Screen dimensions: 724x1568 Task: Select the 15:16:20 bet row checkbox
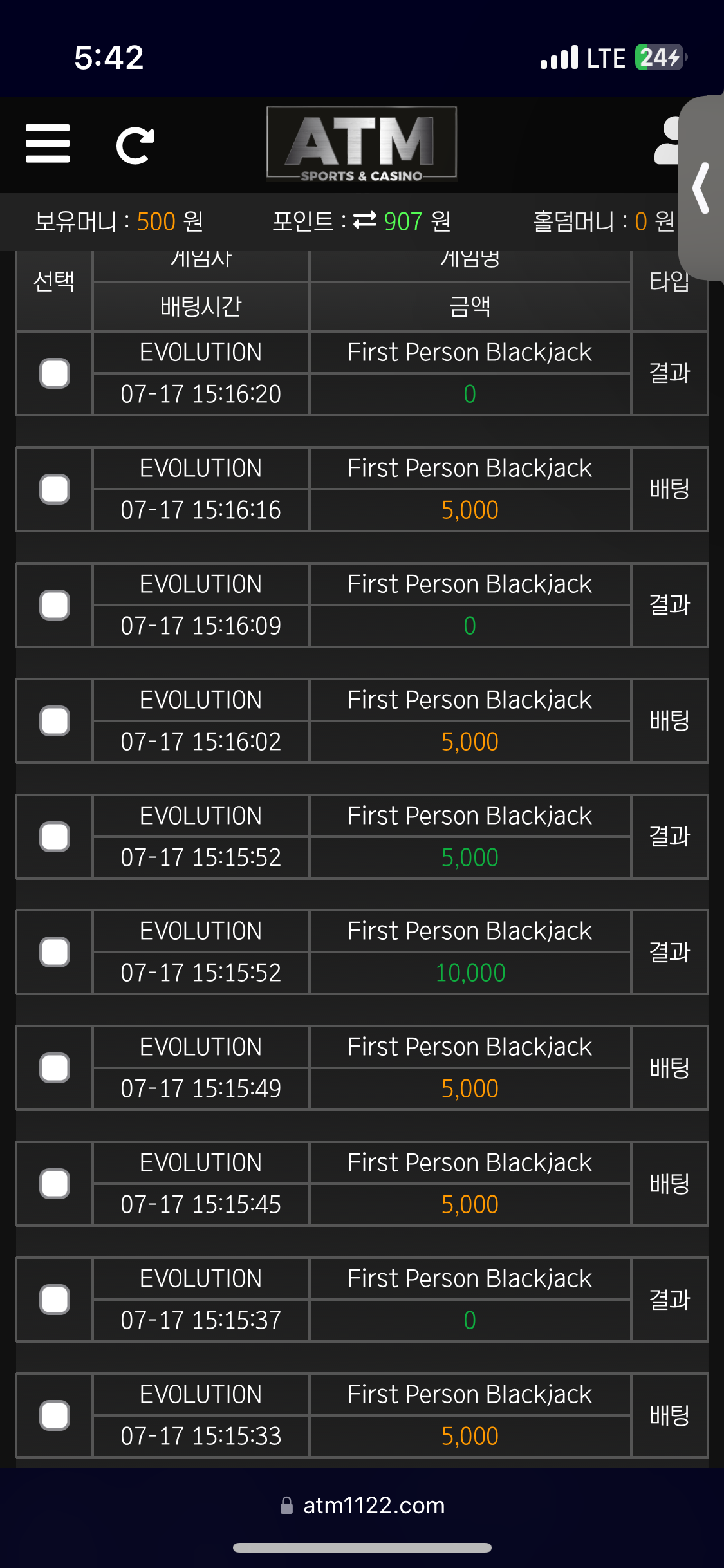tap(55, 373)
